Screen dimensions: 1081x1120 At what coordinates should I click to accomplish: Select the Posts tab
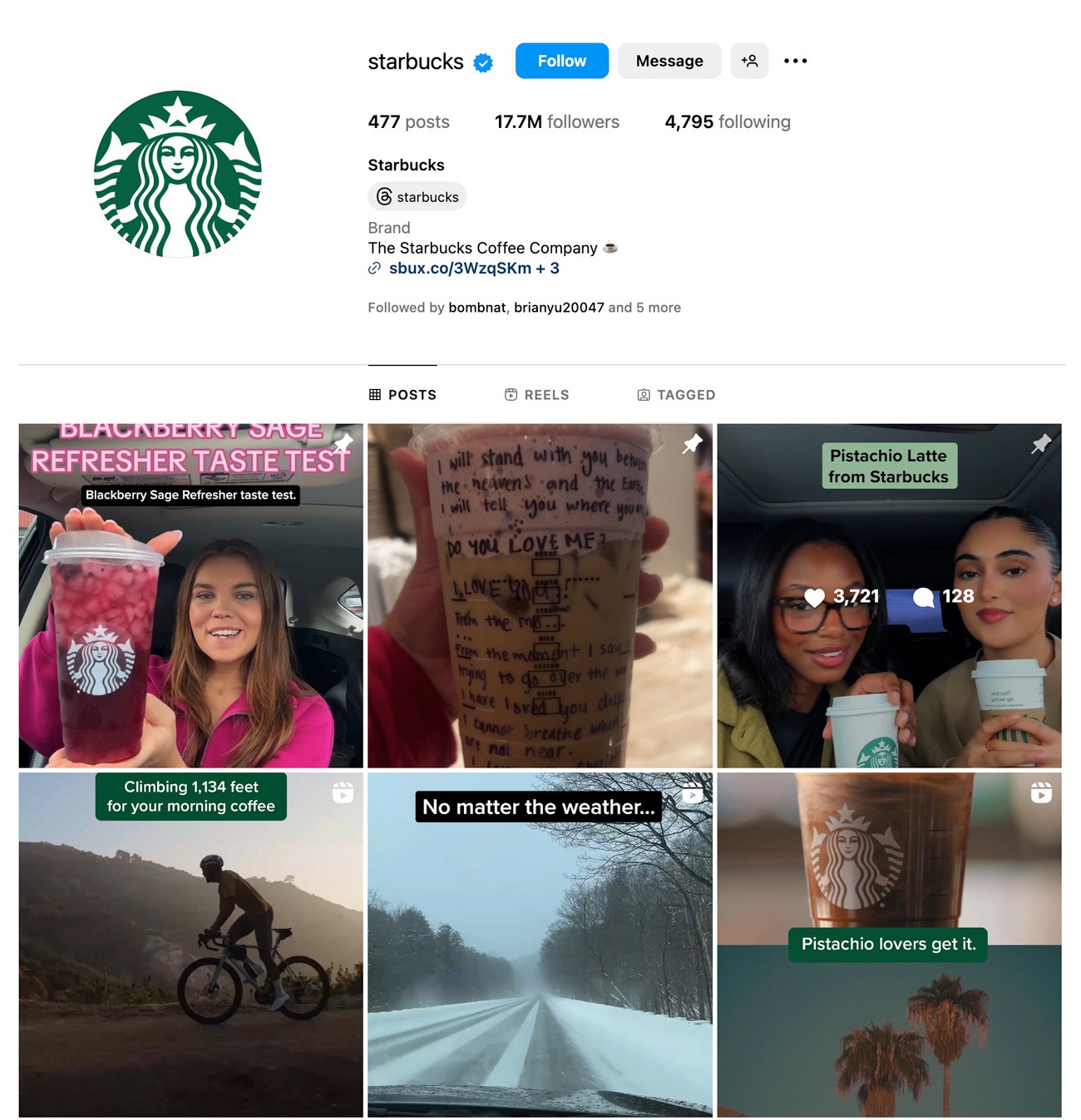tap(402, 395)
